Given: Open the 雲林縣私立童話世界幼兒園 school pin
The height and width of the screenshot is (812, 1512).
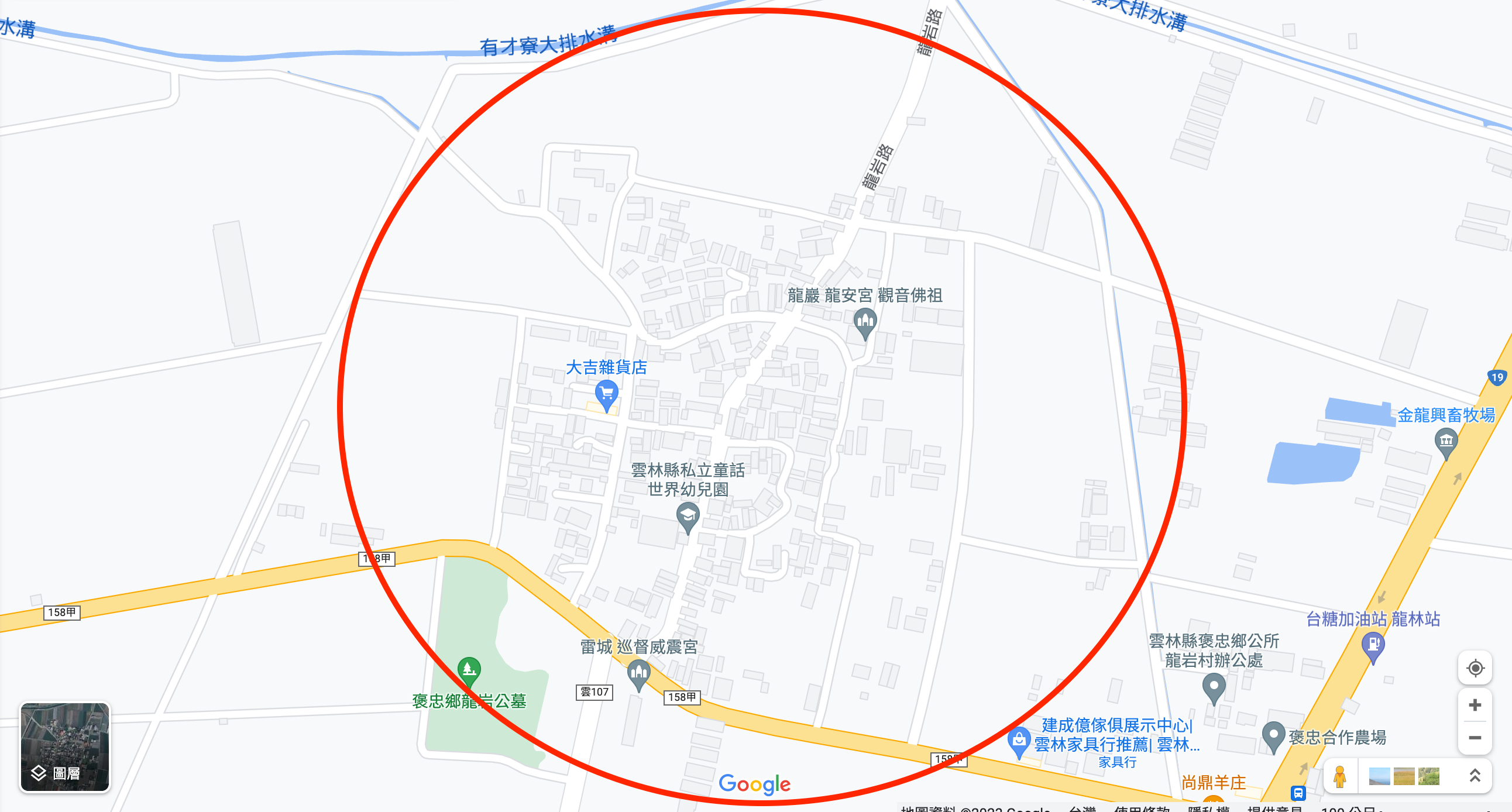Looking at the screenshot, I should [688, 517].
